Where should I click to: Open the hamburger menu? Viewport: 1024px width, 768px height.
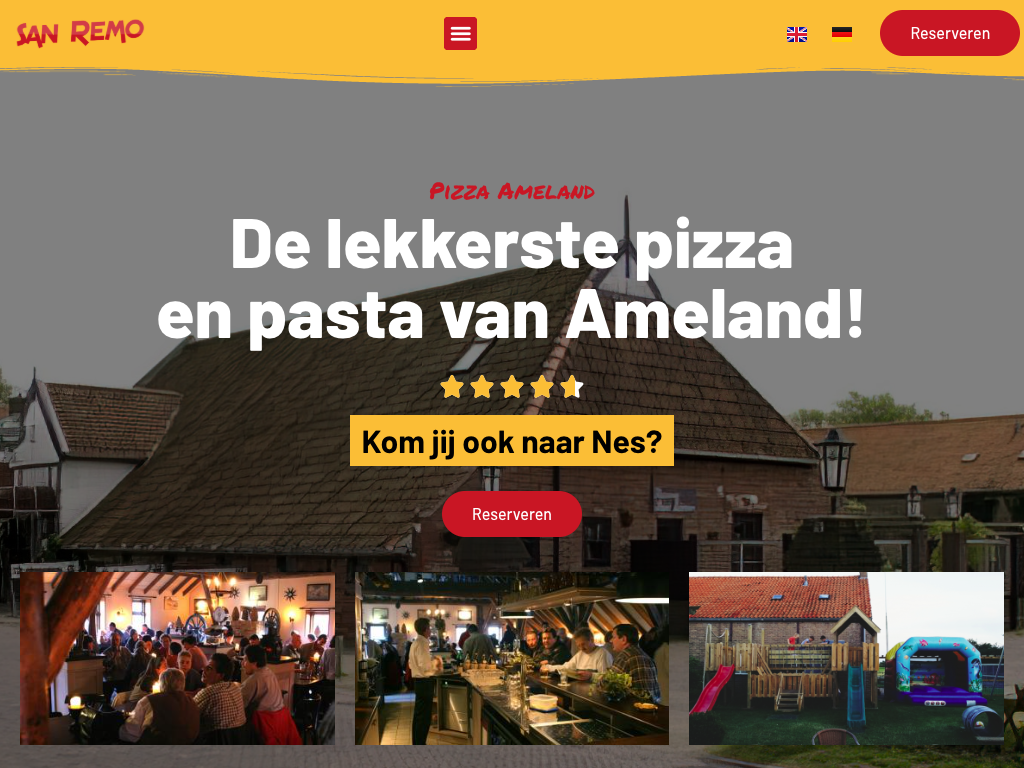point(460,33)
